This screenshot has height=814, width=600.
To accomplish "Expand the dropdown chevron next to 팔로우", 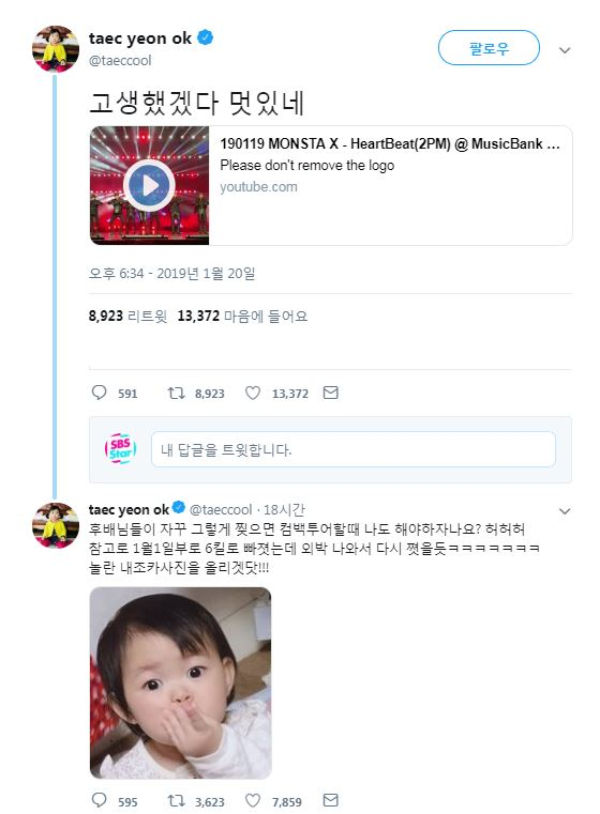I will [x=564, y=49].
